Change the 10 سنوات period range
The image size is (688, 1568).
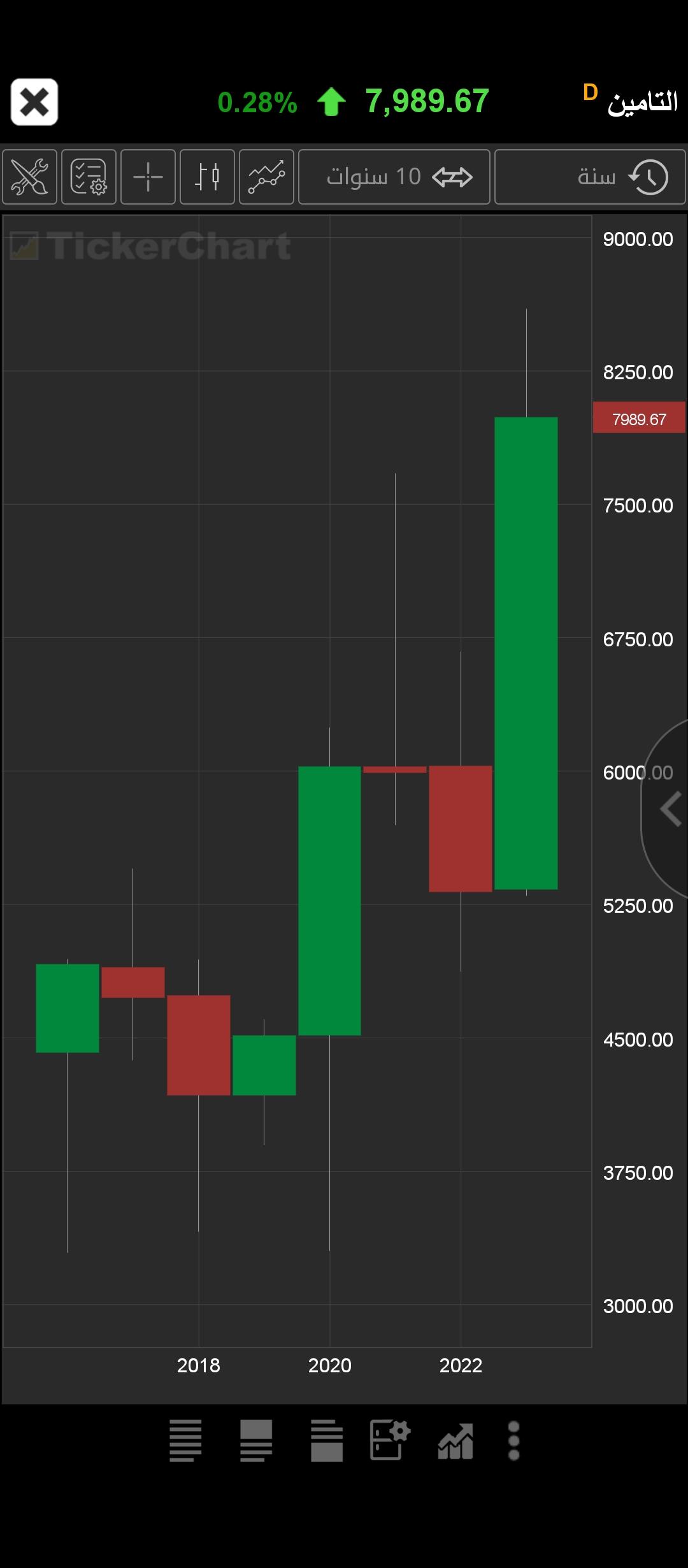click(x=394, y=177)
